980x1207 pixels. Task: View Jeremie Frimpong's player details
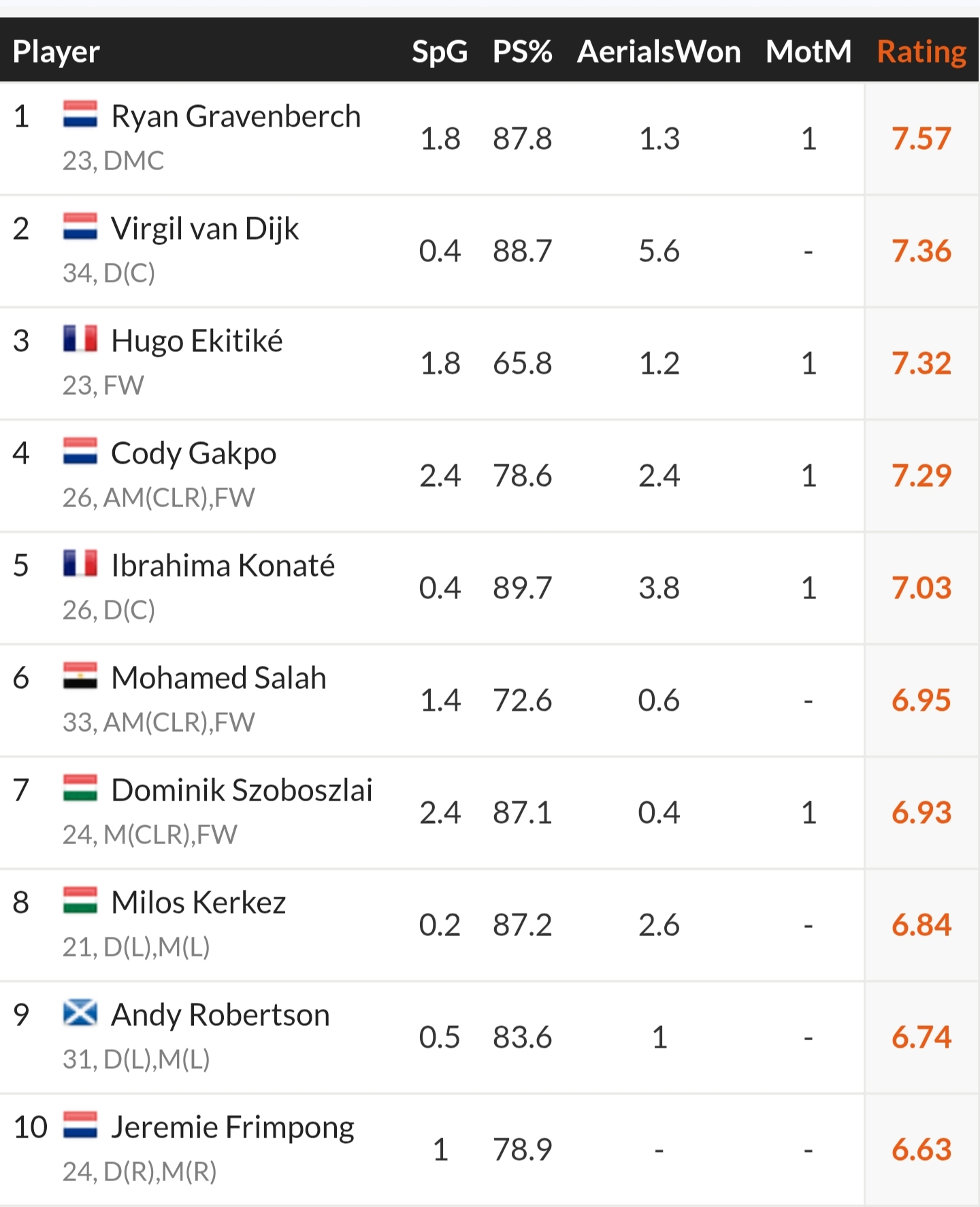[x=232, y=1127]
